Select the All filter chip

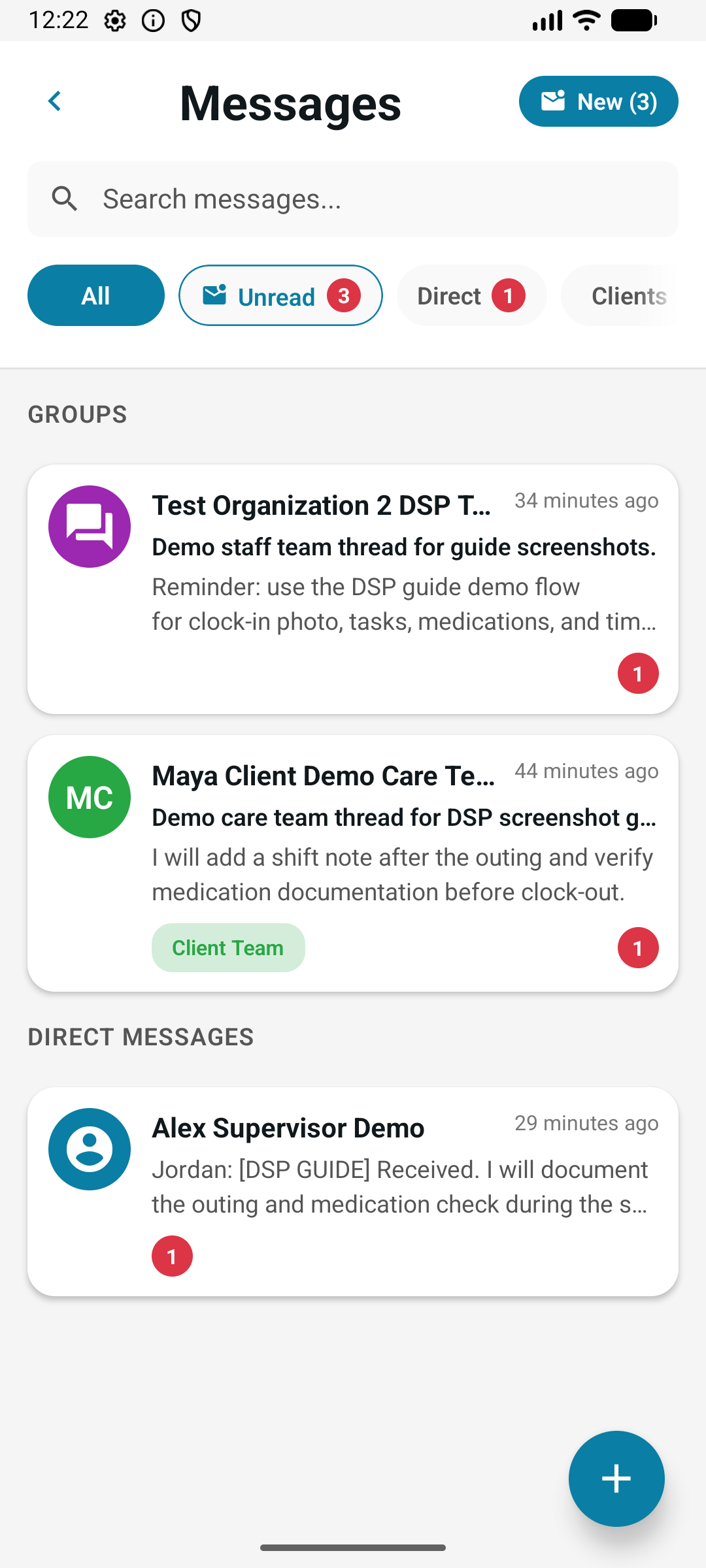coord(96,295)
